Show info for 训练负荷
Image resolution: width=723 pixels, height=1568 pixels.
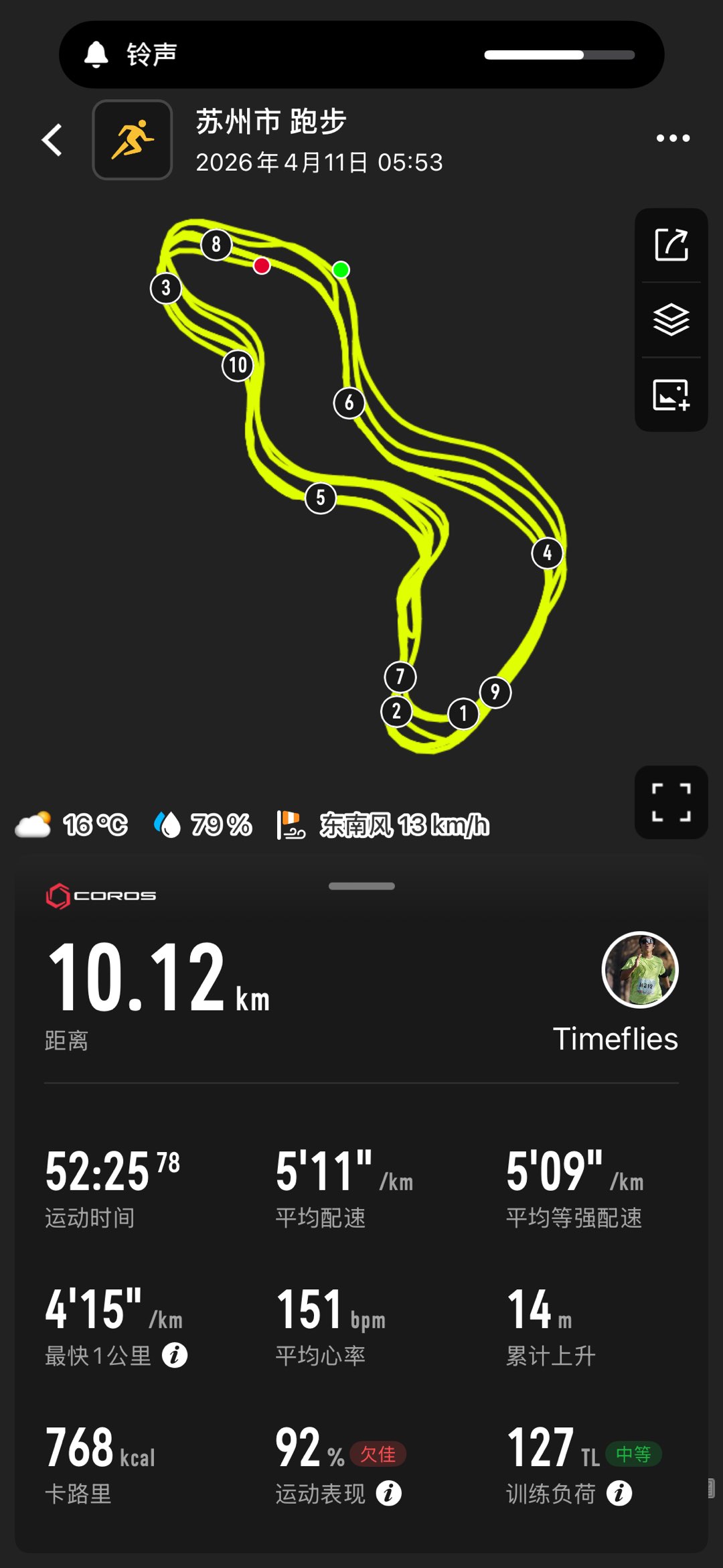[x=619, y=1493]
